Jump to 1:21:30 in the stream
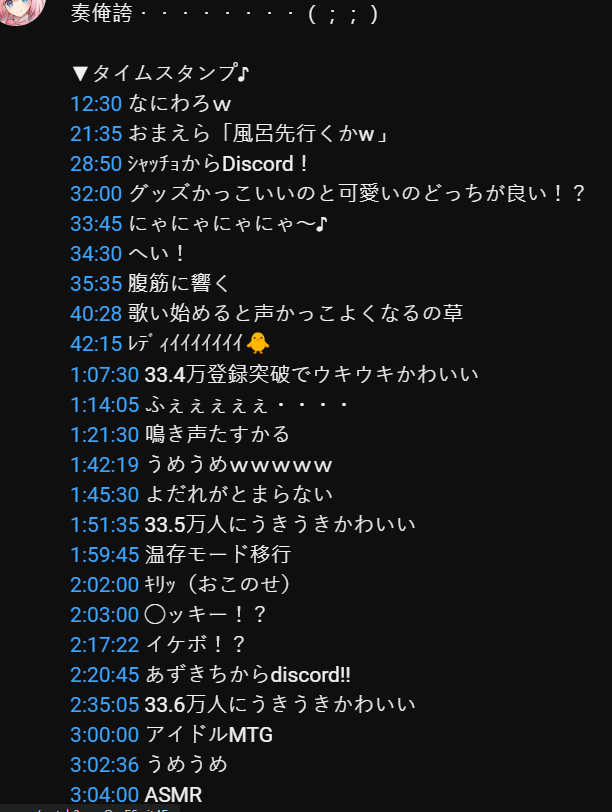The image size is (612, 812). 104,434
